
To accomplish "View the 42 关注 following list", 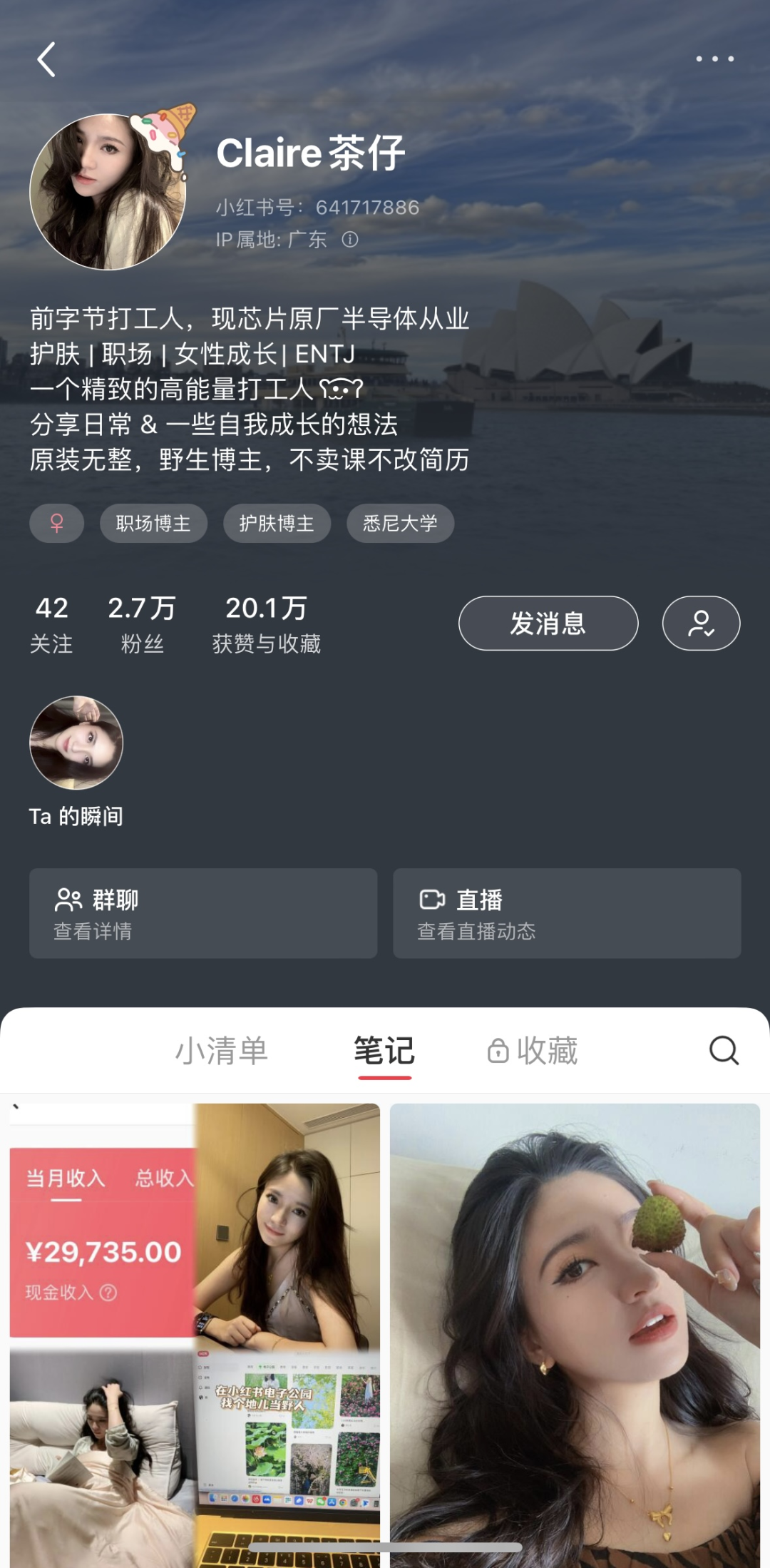I will tap(51, 624).
